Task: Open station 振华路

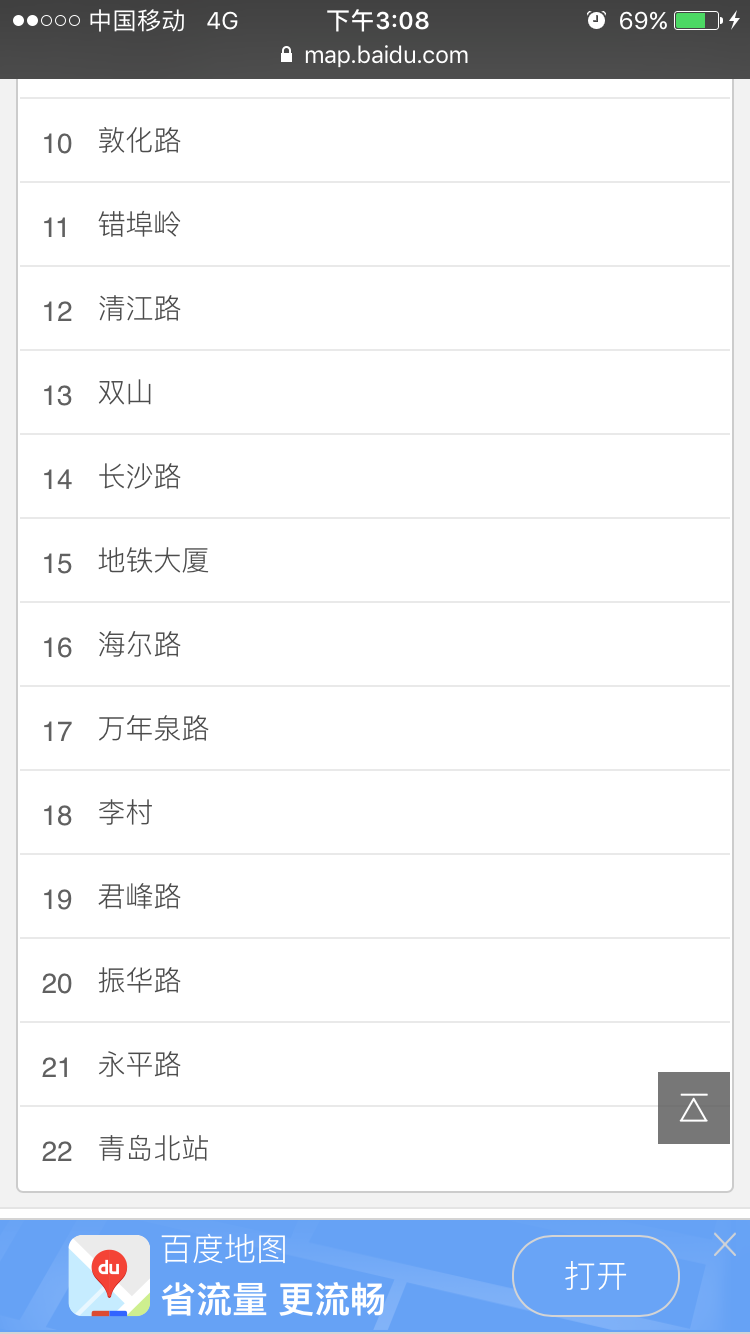Action: (375, 981)
